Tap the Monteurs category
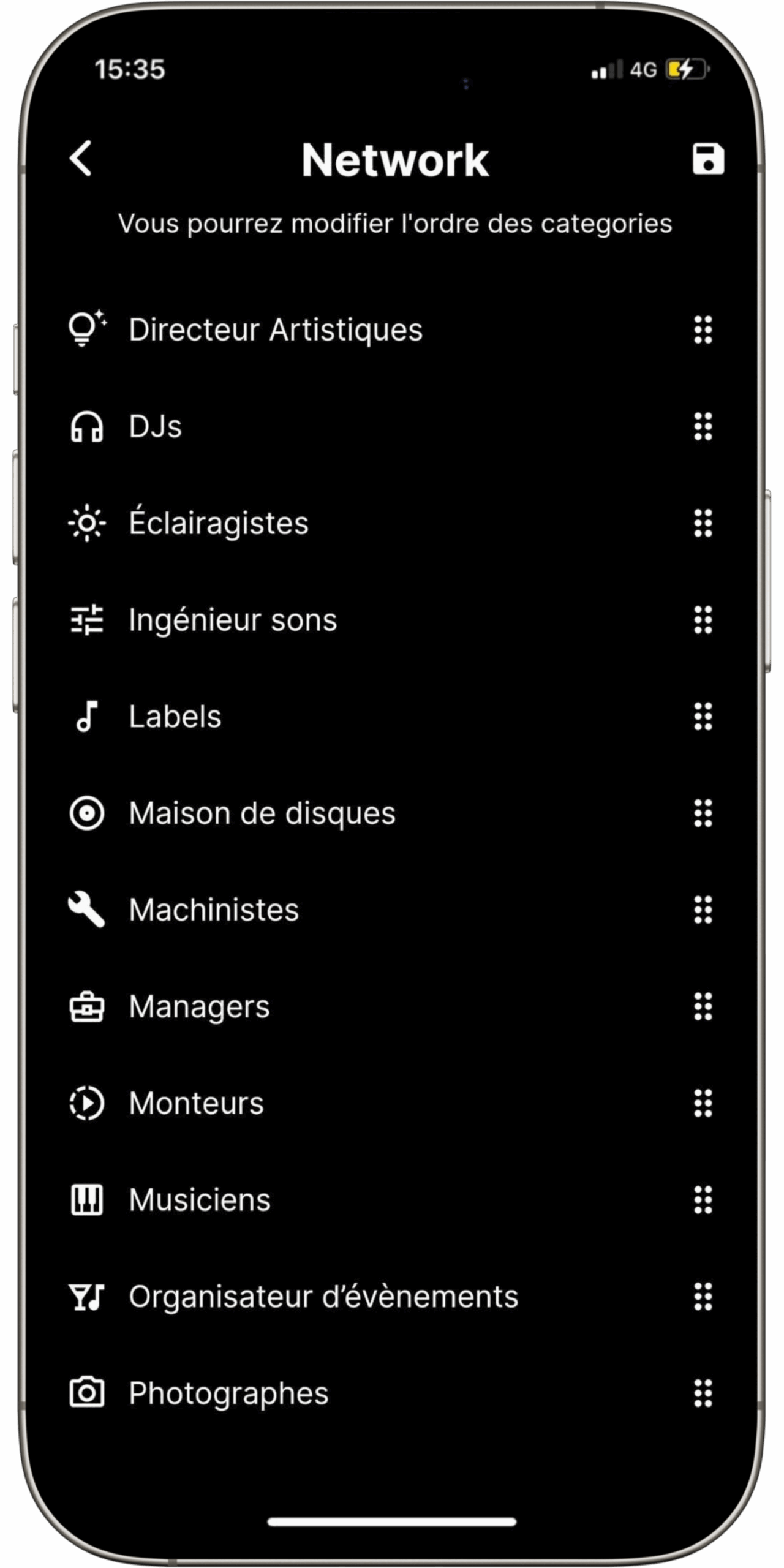This screenshot has height=1568, width=784. pyautogui.click(x=392, y=1104)
